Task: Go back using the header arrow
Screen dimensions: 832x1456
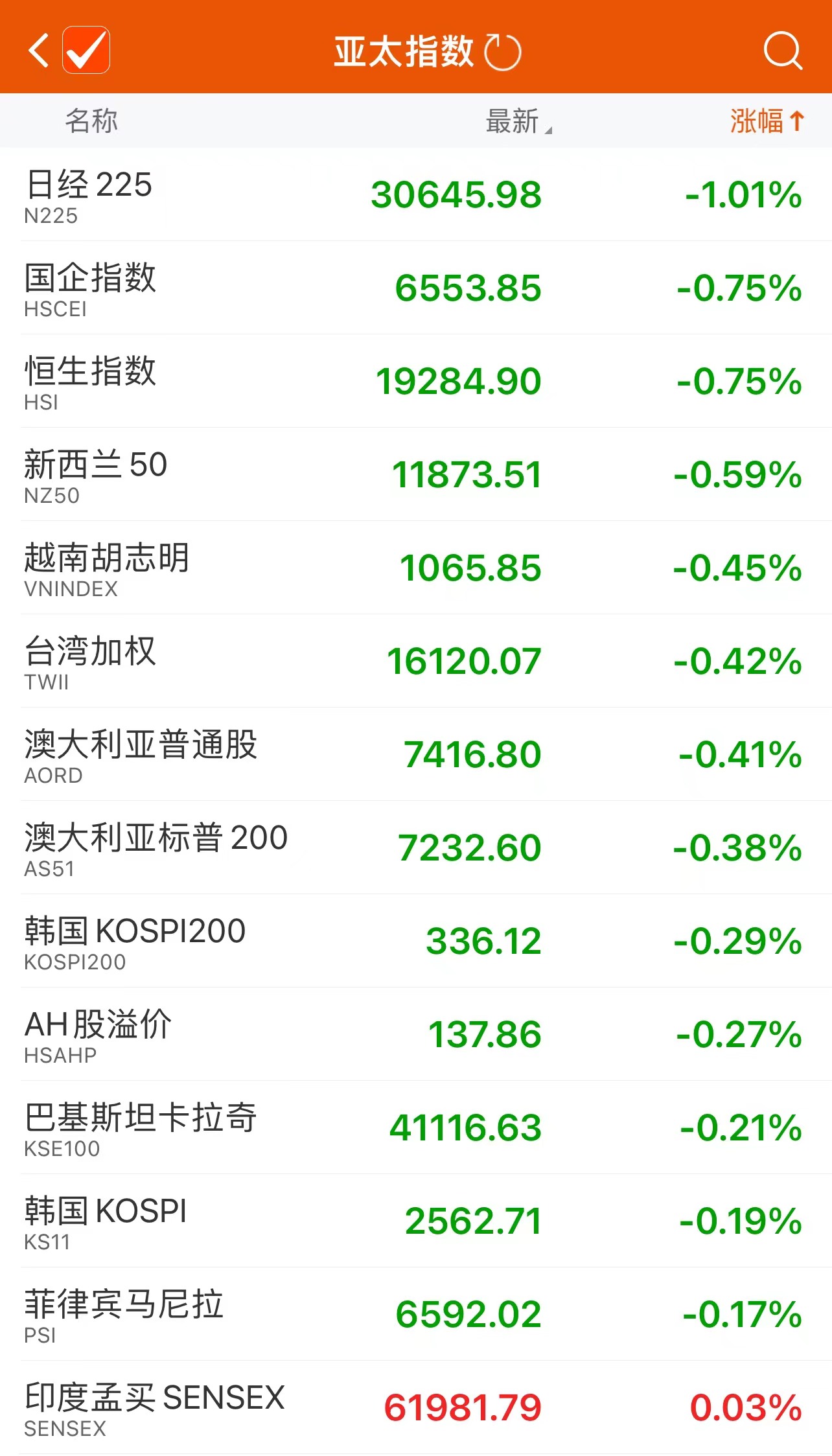Action: (x=39, y=50)
